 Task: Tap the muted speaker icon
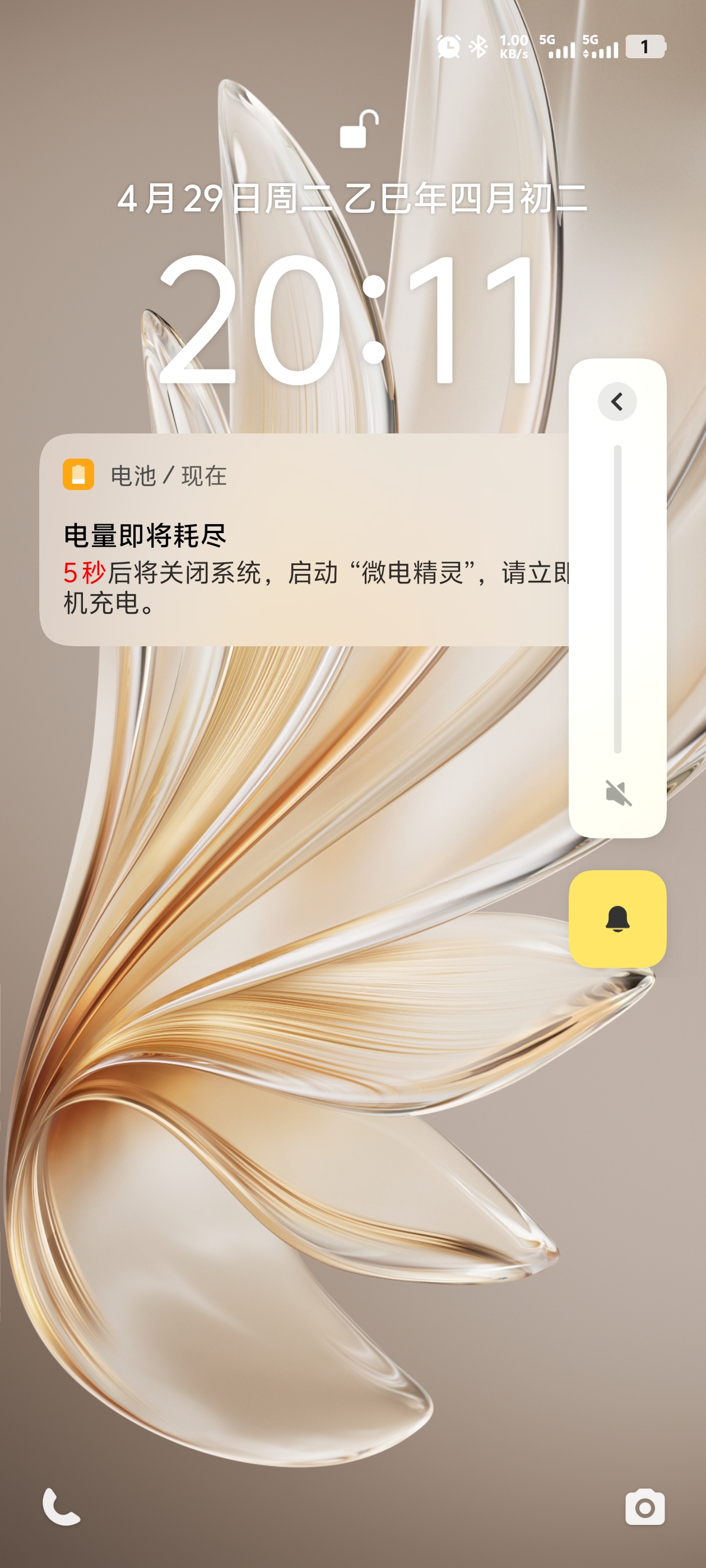[x=617, y=793]
